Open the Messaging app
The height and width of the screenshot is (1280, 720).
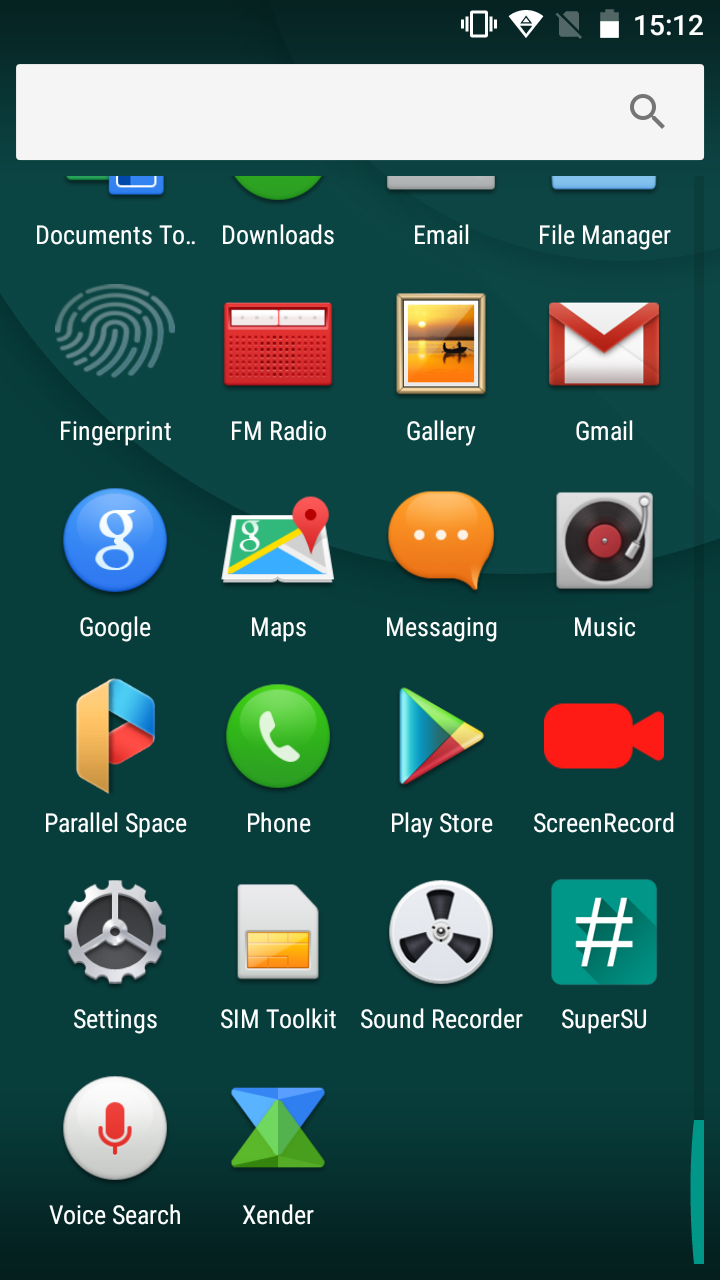441,541
